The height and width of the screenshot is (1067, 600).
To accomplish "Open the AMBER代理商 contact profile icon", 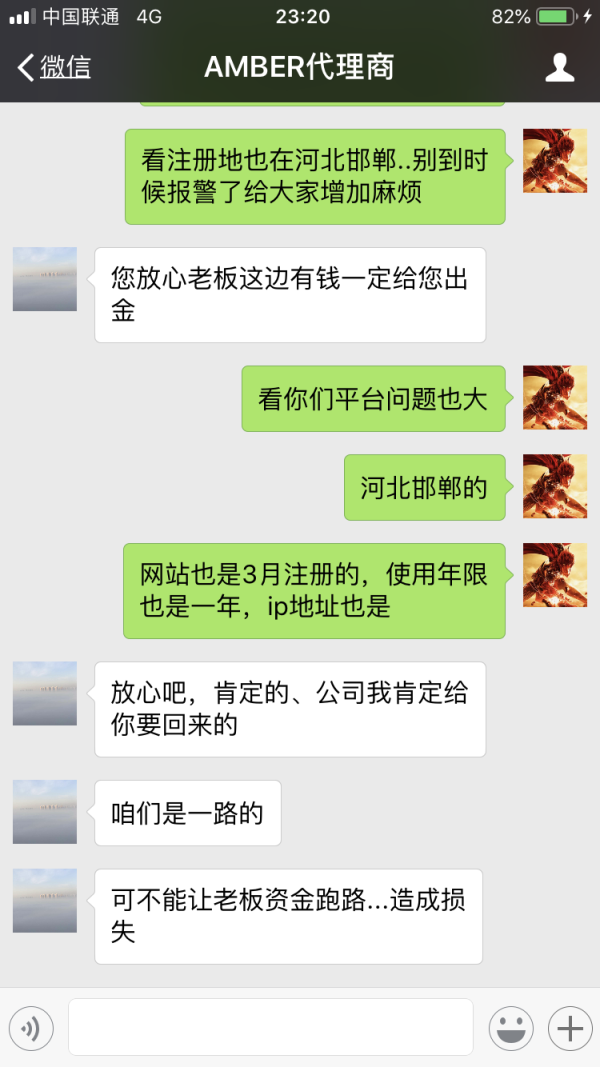I will [559, 67].
